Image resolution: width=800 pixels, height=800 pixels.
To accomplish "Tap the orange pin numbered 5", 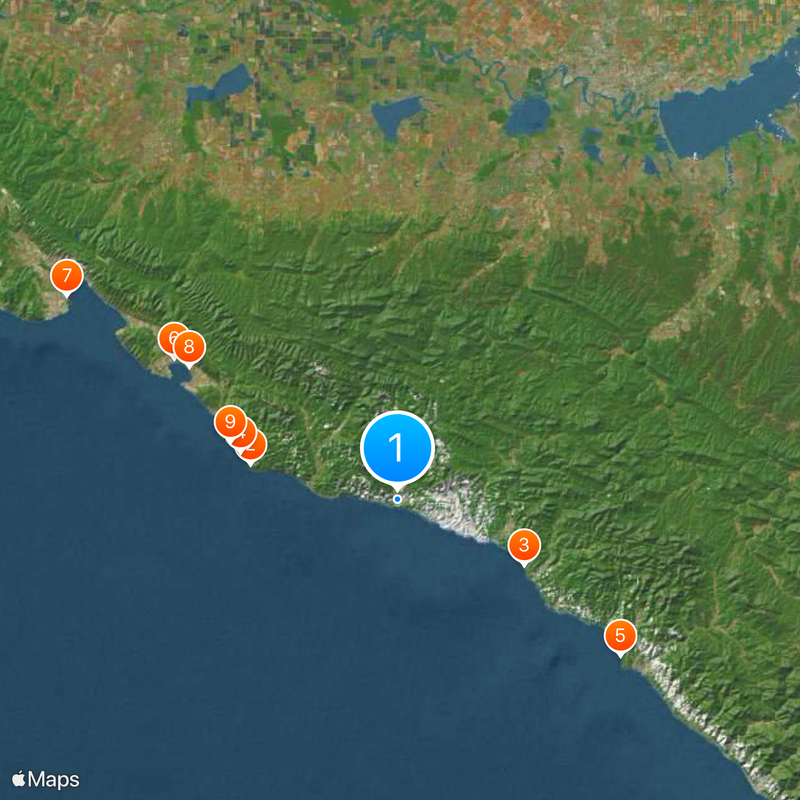I will [620, 635].
